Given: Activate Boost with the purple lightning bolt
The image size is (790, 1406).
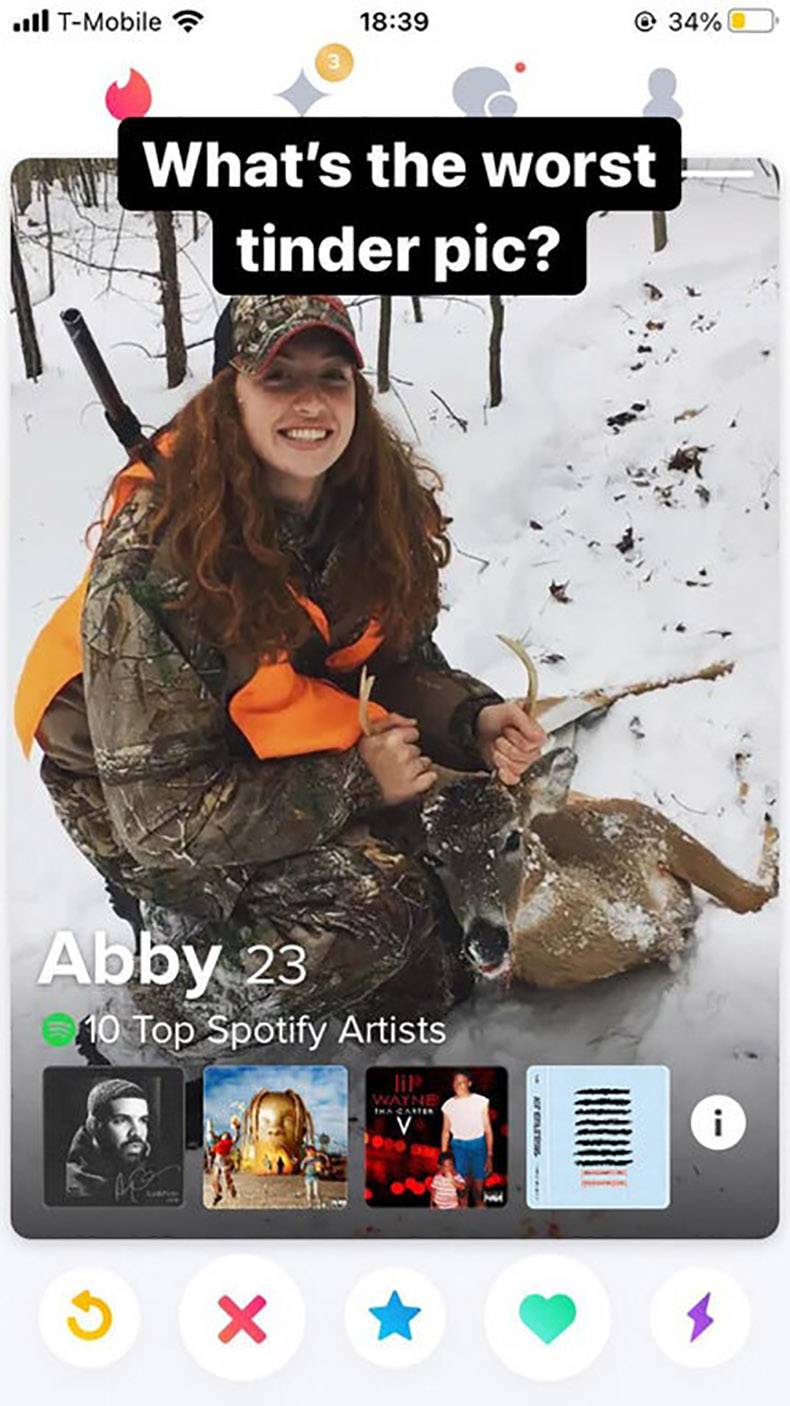Looking at the screenshot, I should (701, 1318).
